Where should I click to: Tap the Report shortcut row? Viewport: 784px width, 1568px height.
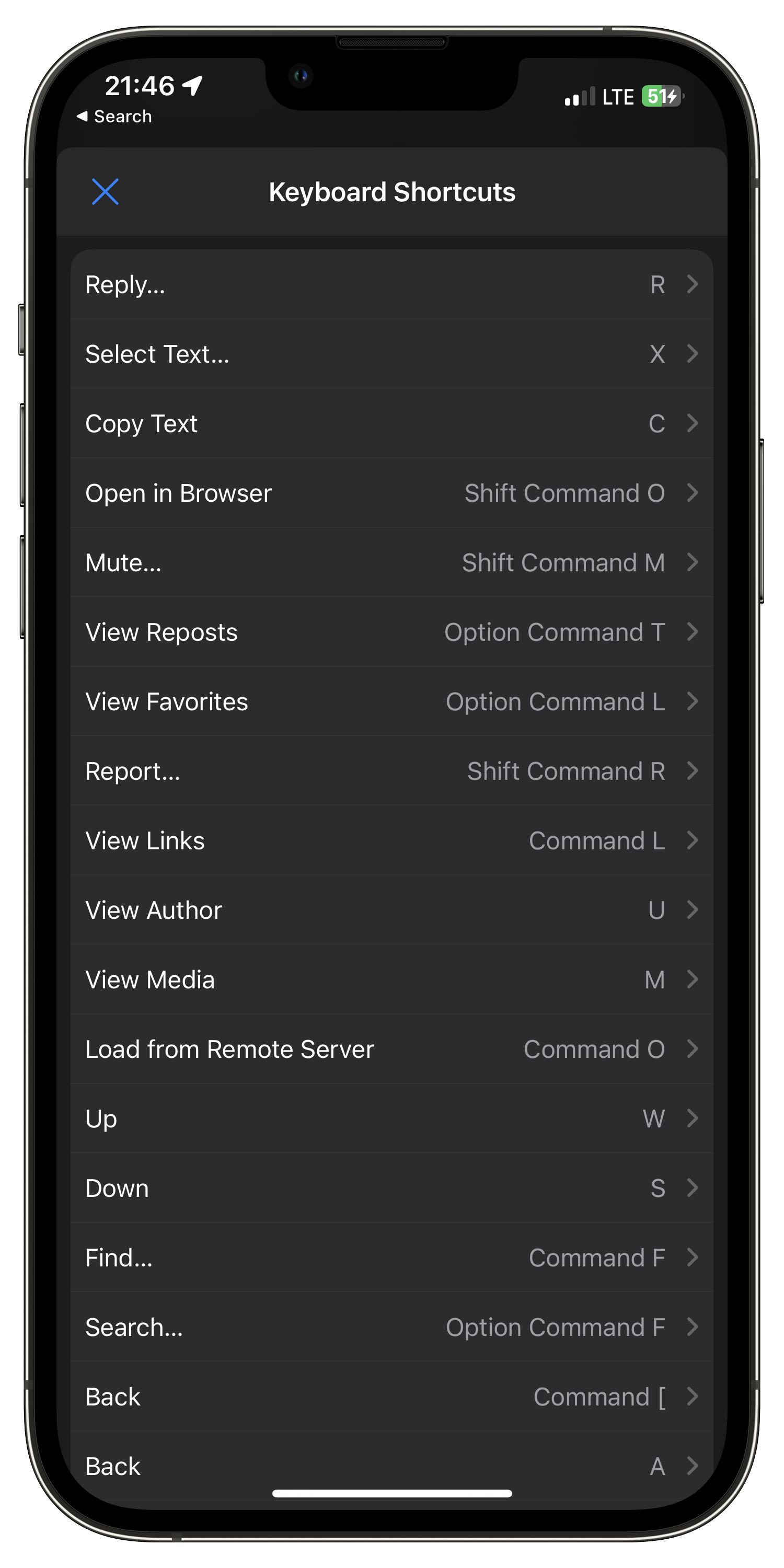[x=392, y=770]
